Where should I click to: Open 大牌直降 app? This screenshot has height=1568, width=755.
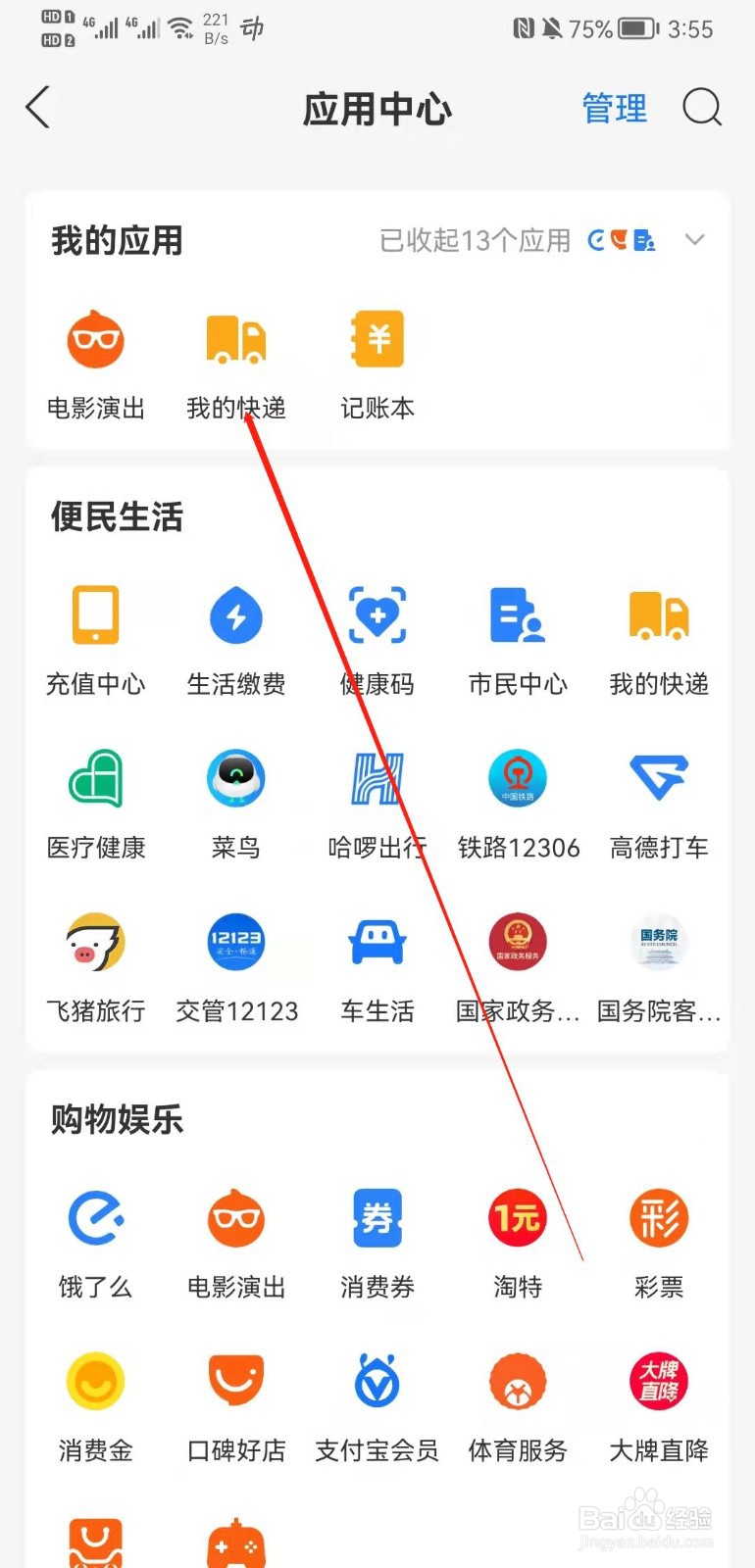point(658,1382)
